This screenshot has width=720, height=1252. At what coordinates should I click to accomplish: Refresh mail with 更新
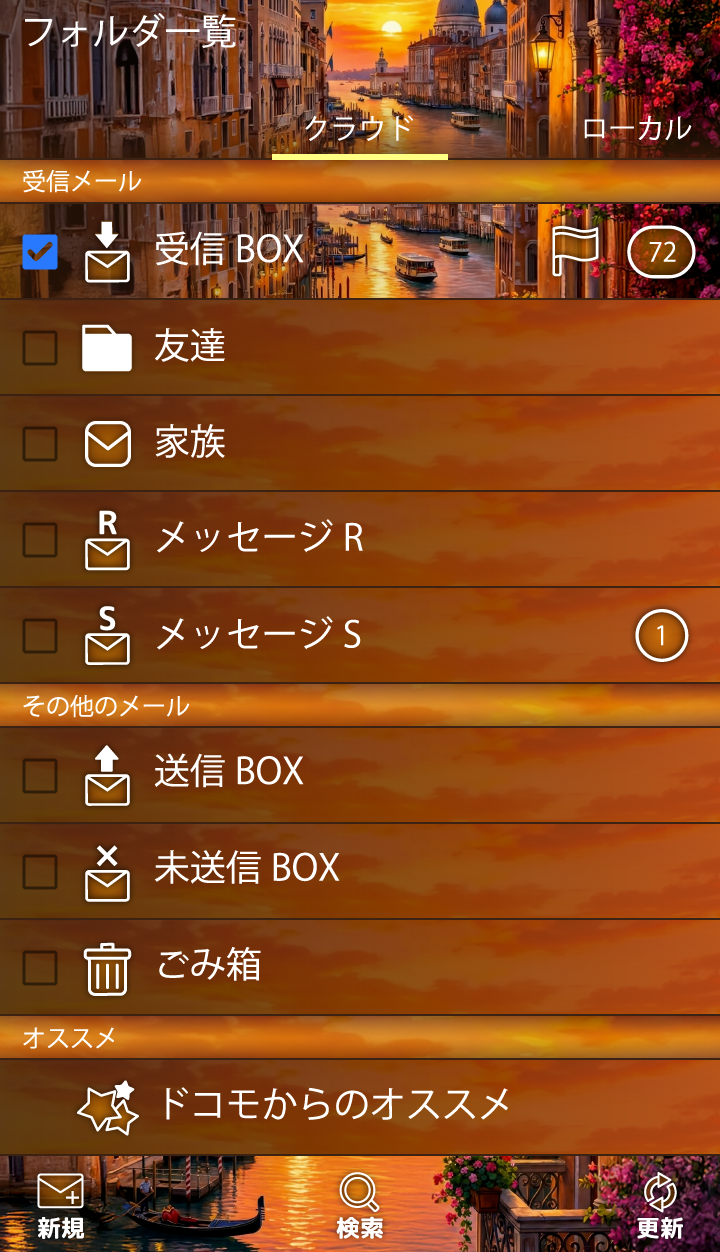click(659, 1205)
